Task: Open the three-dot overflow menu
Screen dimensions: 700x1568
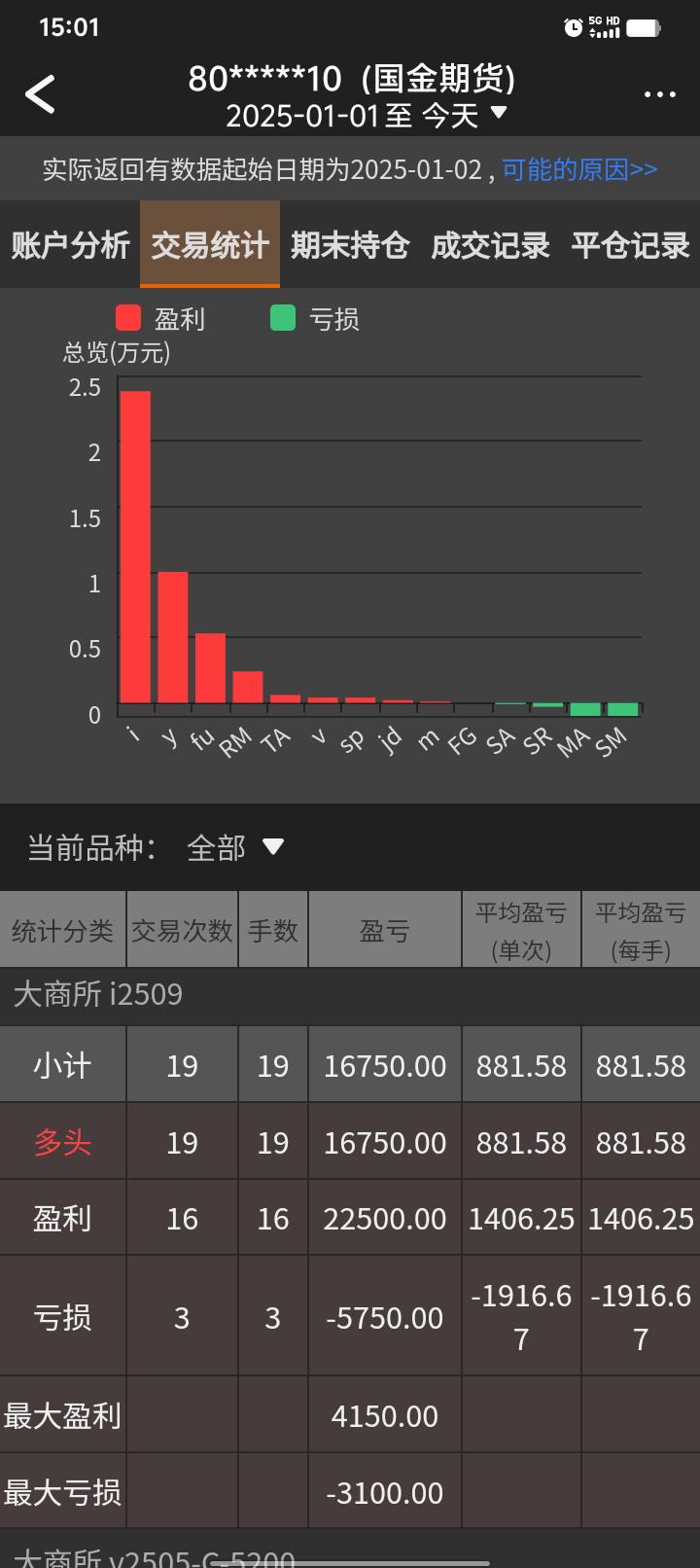Action: (660, 95)
